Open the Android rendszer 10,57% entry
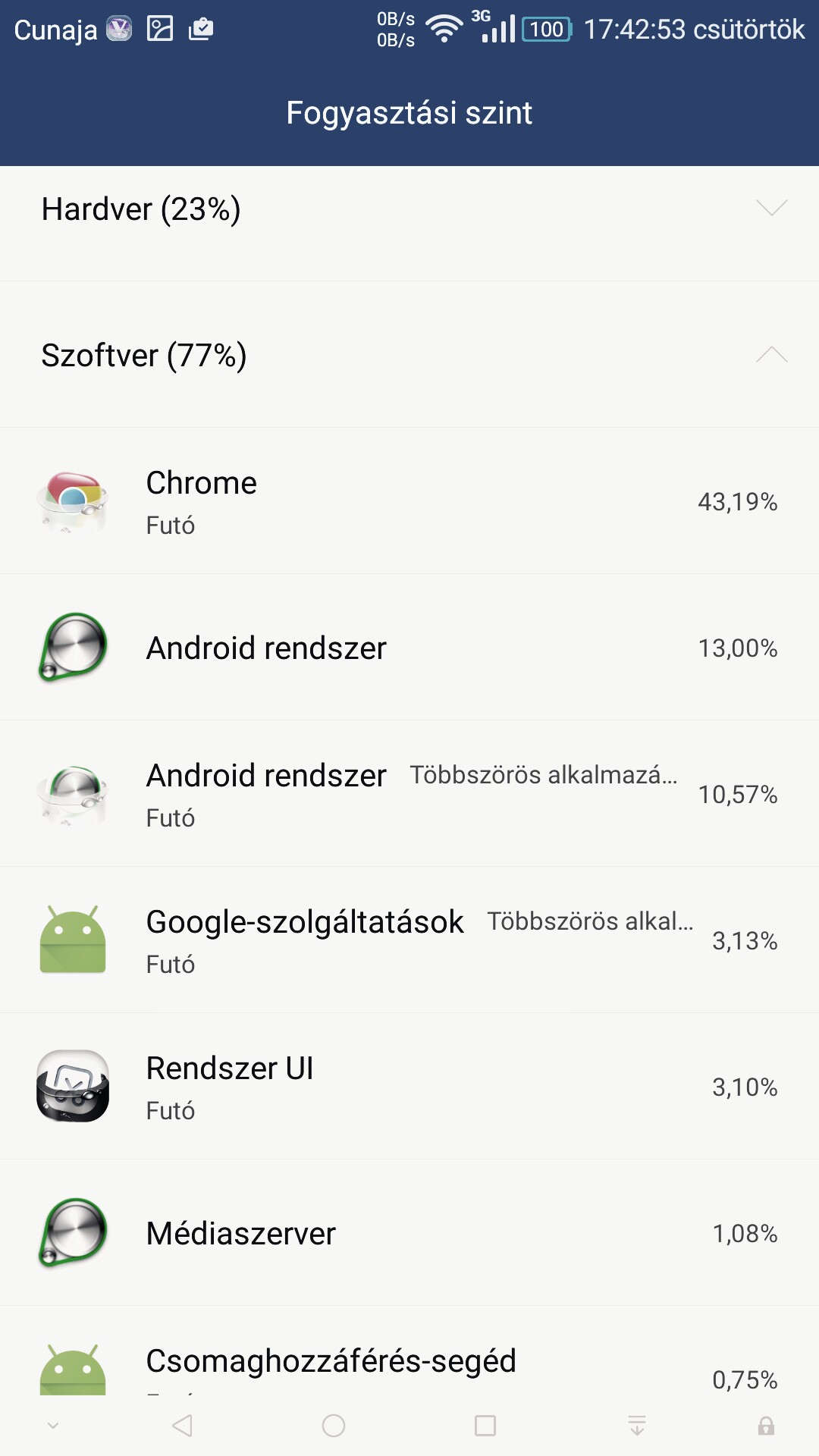 (x=409, y=794)
